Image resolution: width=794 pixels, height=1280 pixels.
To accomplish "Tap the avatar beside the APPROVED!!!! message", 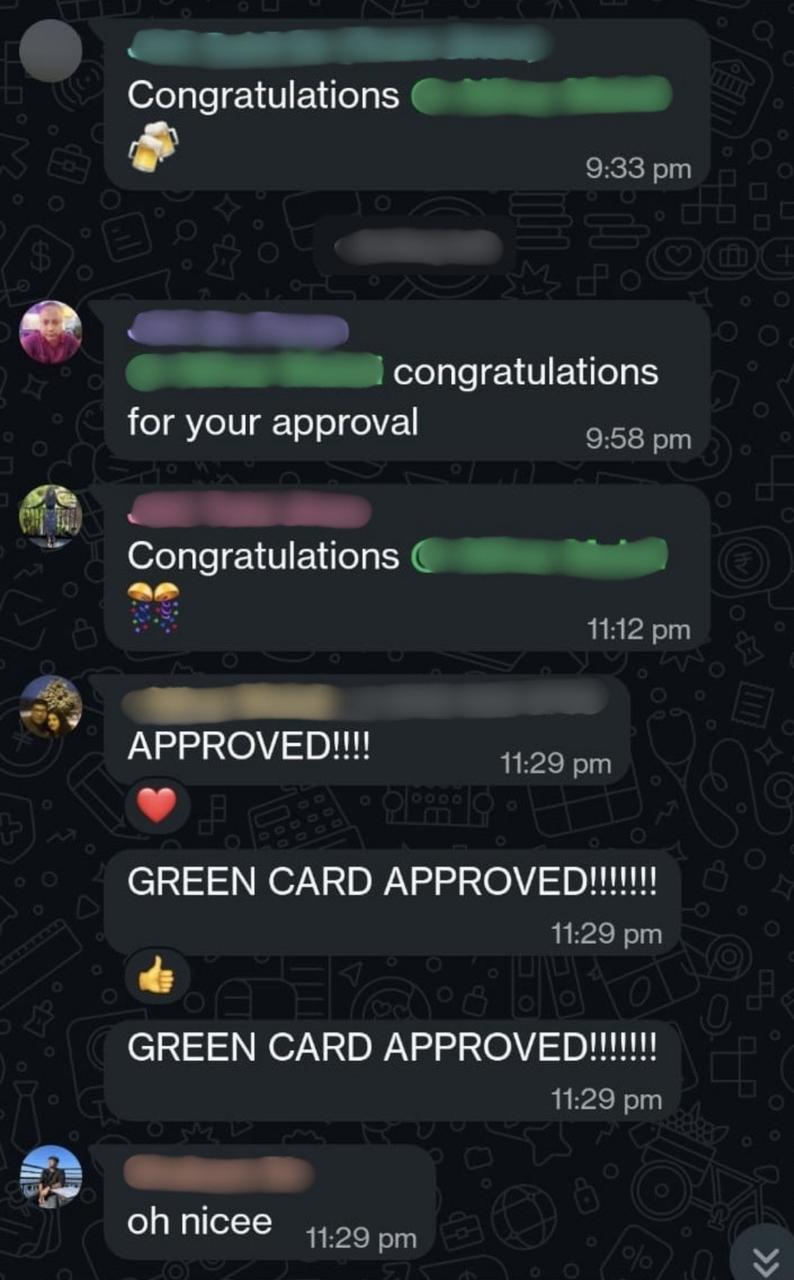I will (x=51, y=706).
